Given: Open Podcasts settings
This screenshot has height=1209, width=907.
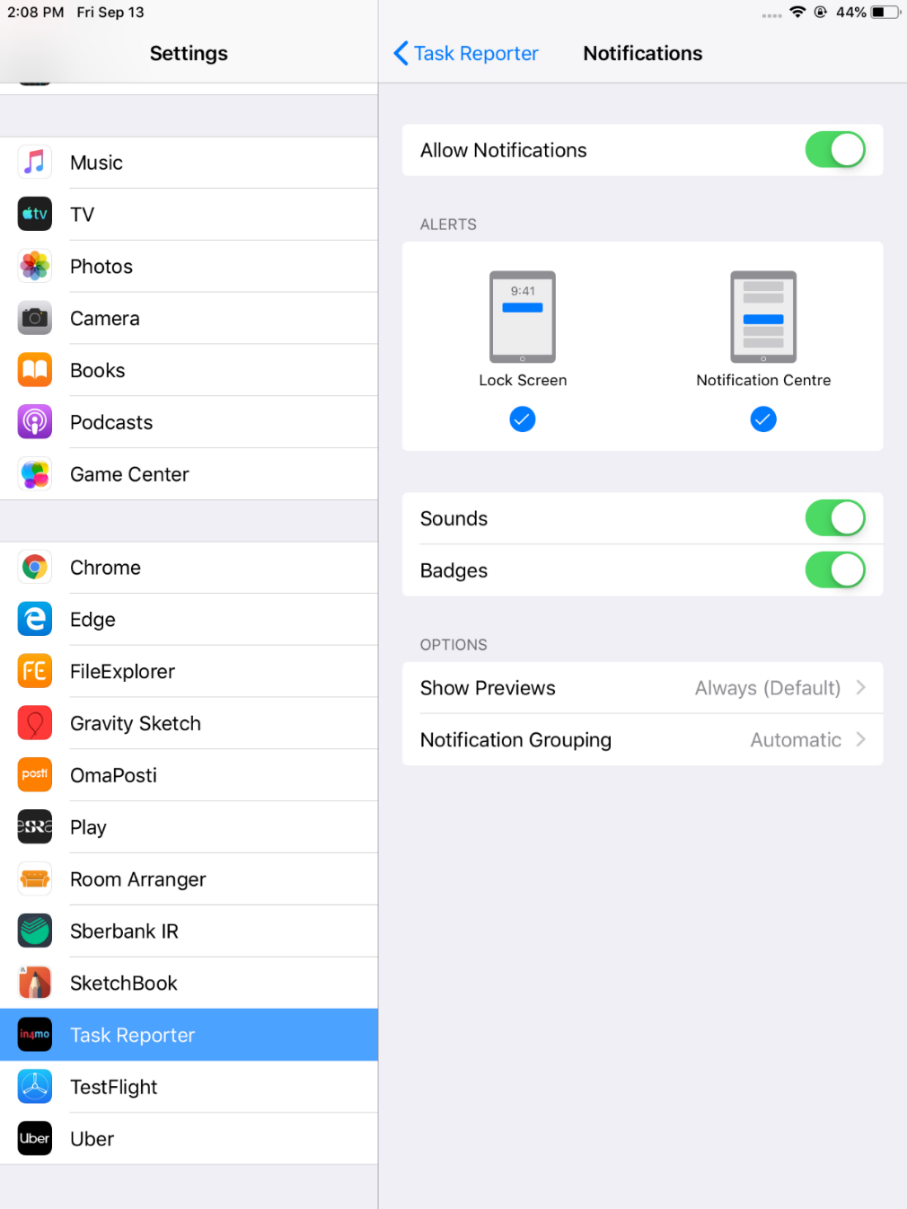Looking at the screenshot, I should pyautogui.click(x=189, y=423).
